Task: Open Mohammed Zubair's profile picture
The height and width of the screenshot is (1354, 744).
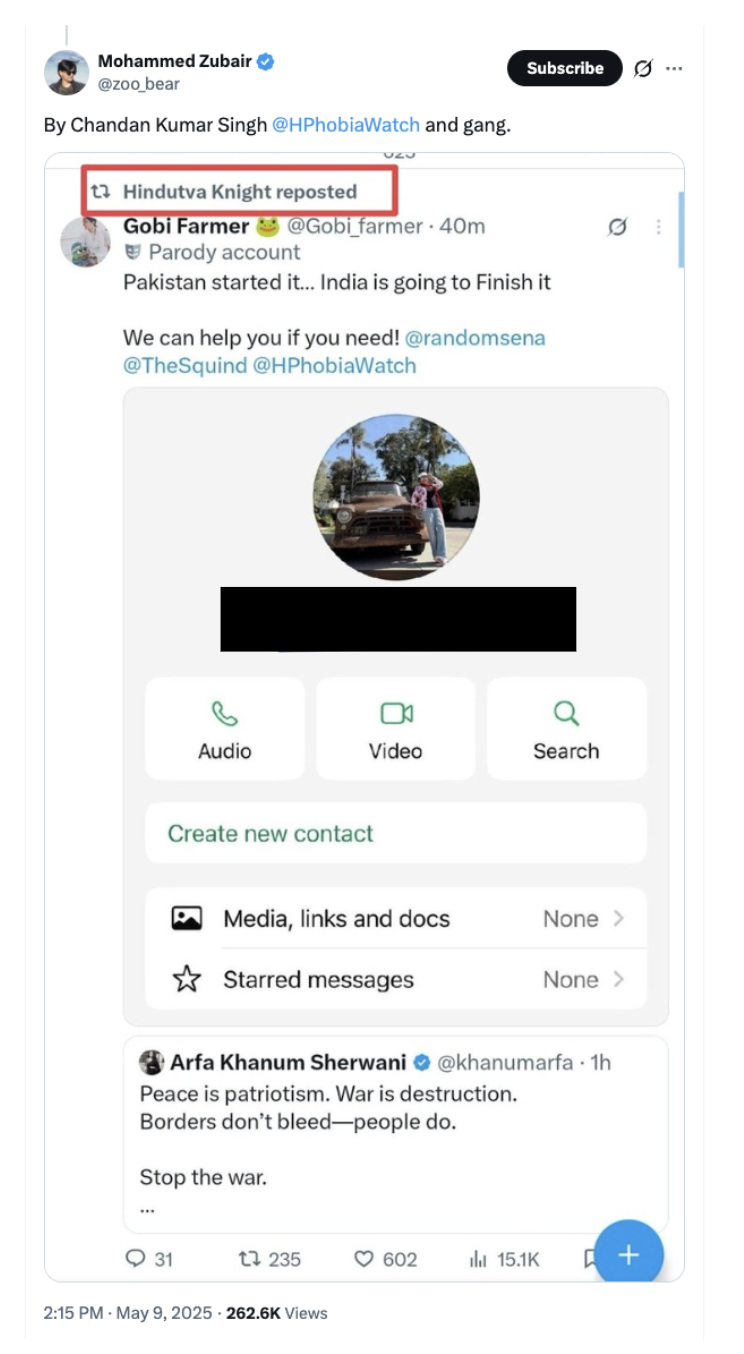Action: click(x=67, y=72)
